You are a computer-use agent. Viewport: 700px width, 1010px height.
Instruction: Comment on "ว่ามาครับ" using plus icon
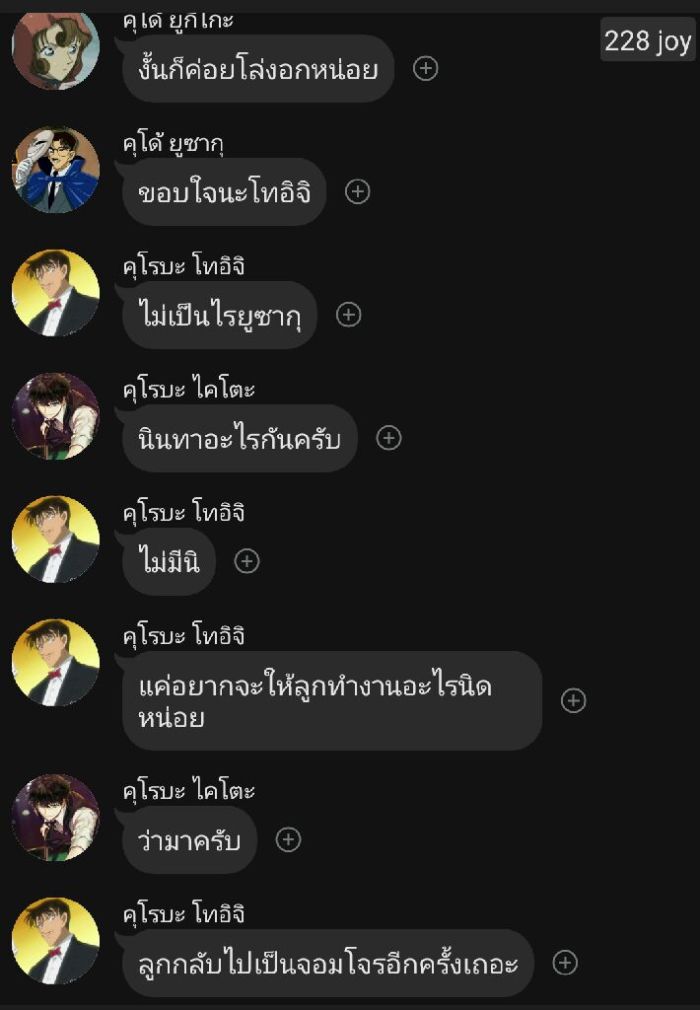(x=288, y=840)
